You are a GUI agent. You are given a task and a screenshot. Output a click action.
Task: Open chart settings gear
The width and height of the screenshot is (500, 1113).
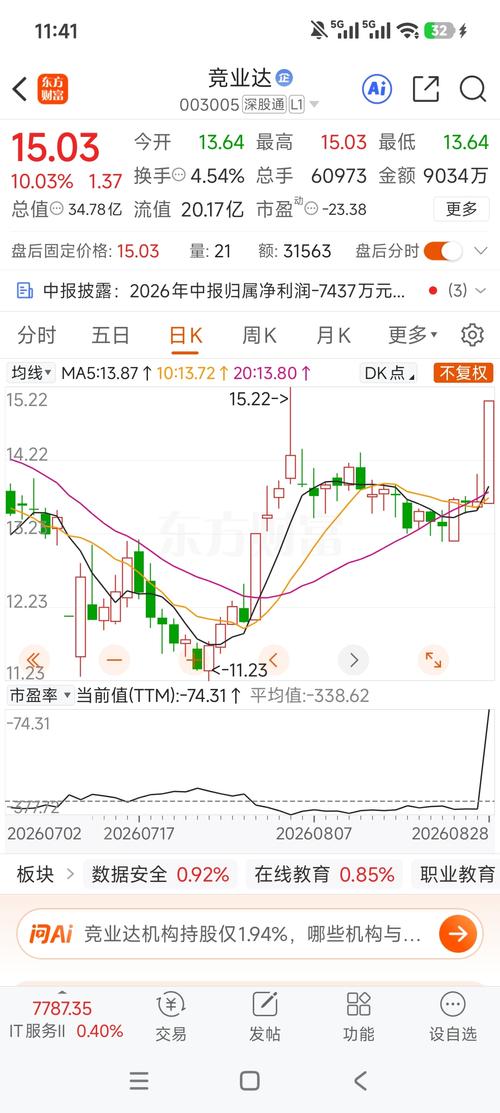pyautogui.click(x=472, y=334)
